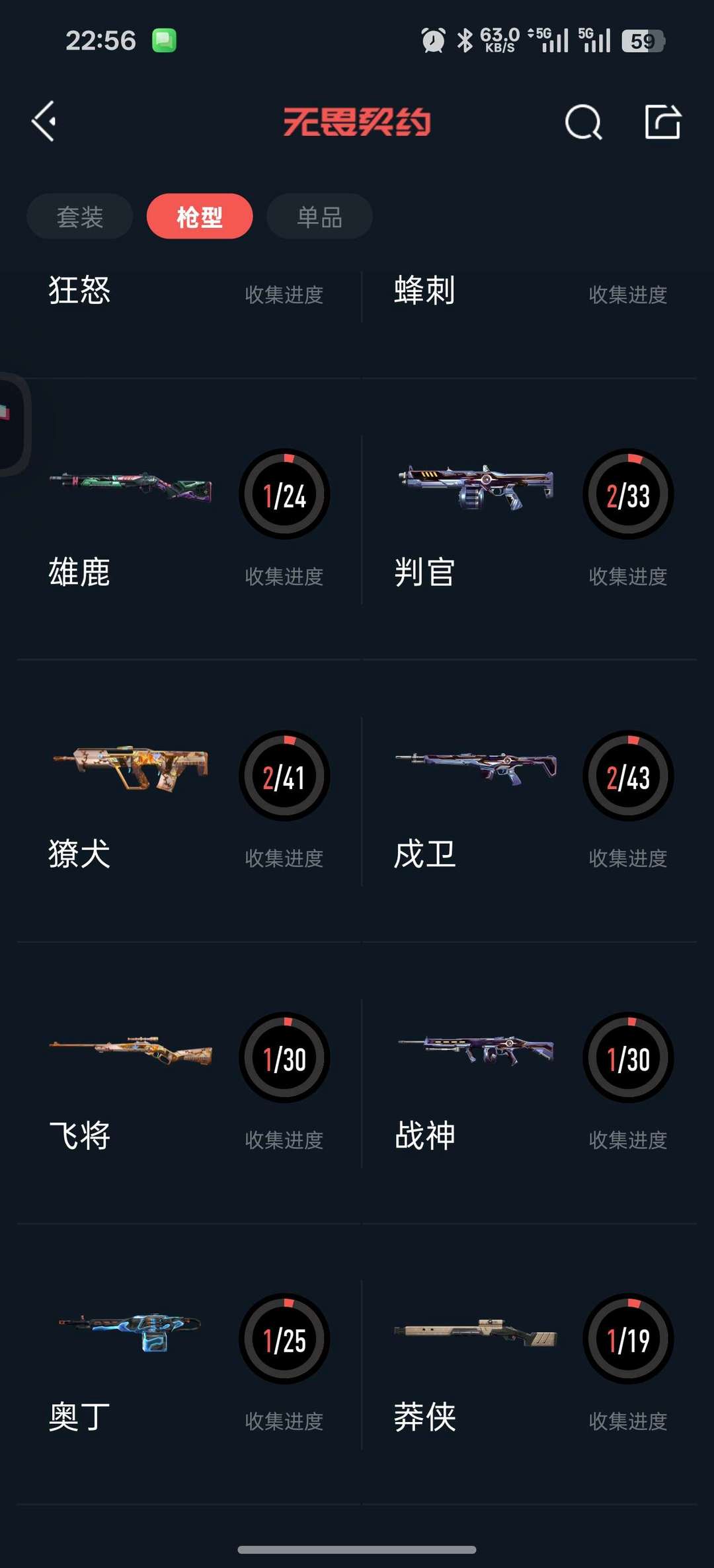Open the 獠犬 weapon card
Viewport: 714px width, 1568px height.
pos(188,801)
